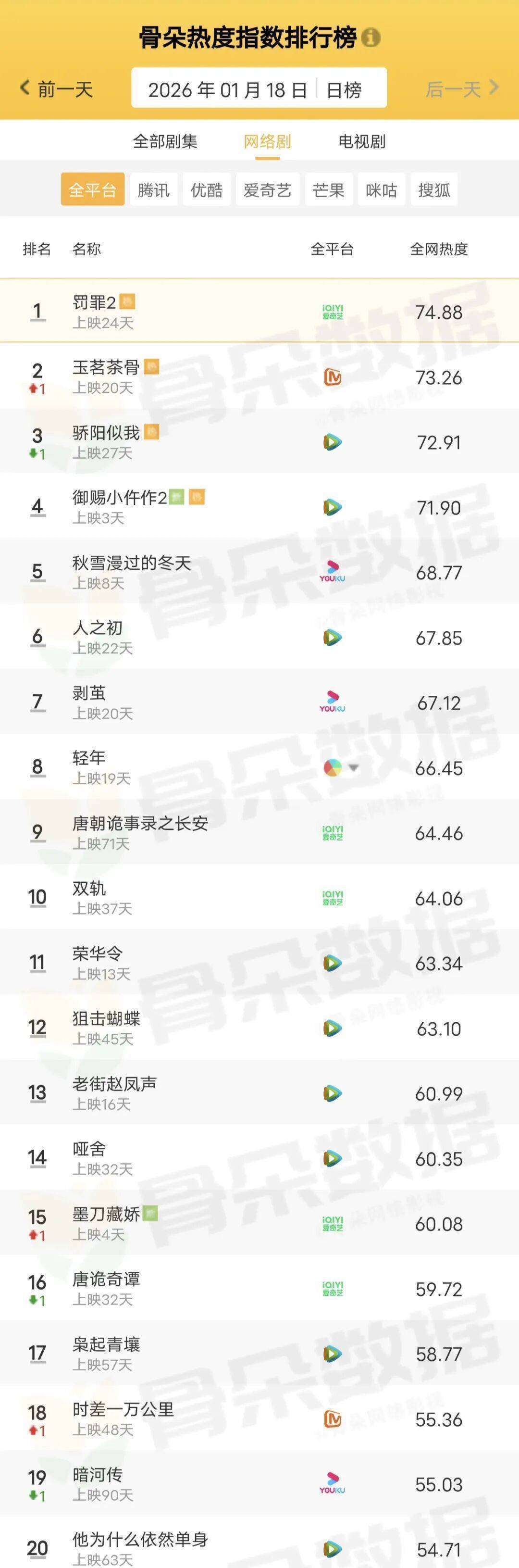Show rankings for 咪咕
The image size is (519, 1568).
tap(381, 190)
